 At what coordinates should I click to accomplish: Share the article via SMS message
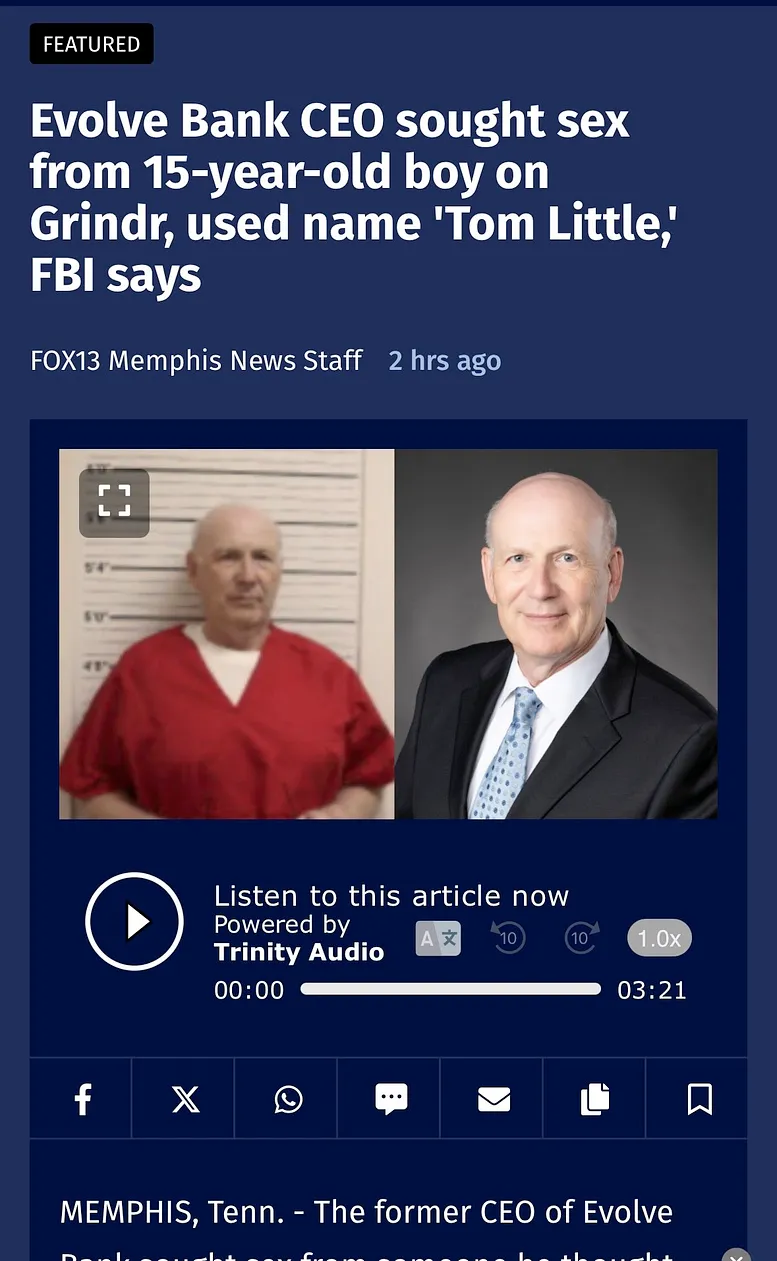pyautogui.click(x=391, y=1099)
